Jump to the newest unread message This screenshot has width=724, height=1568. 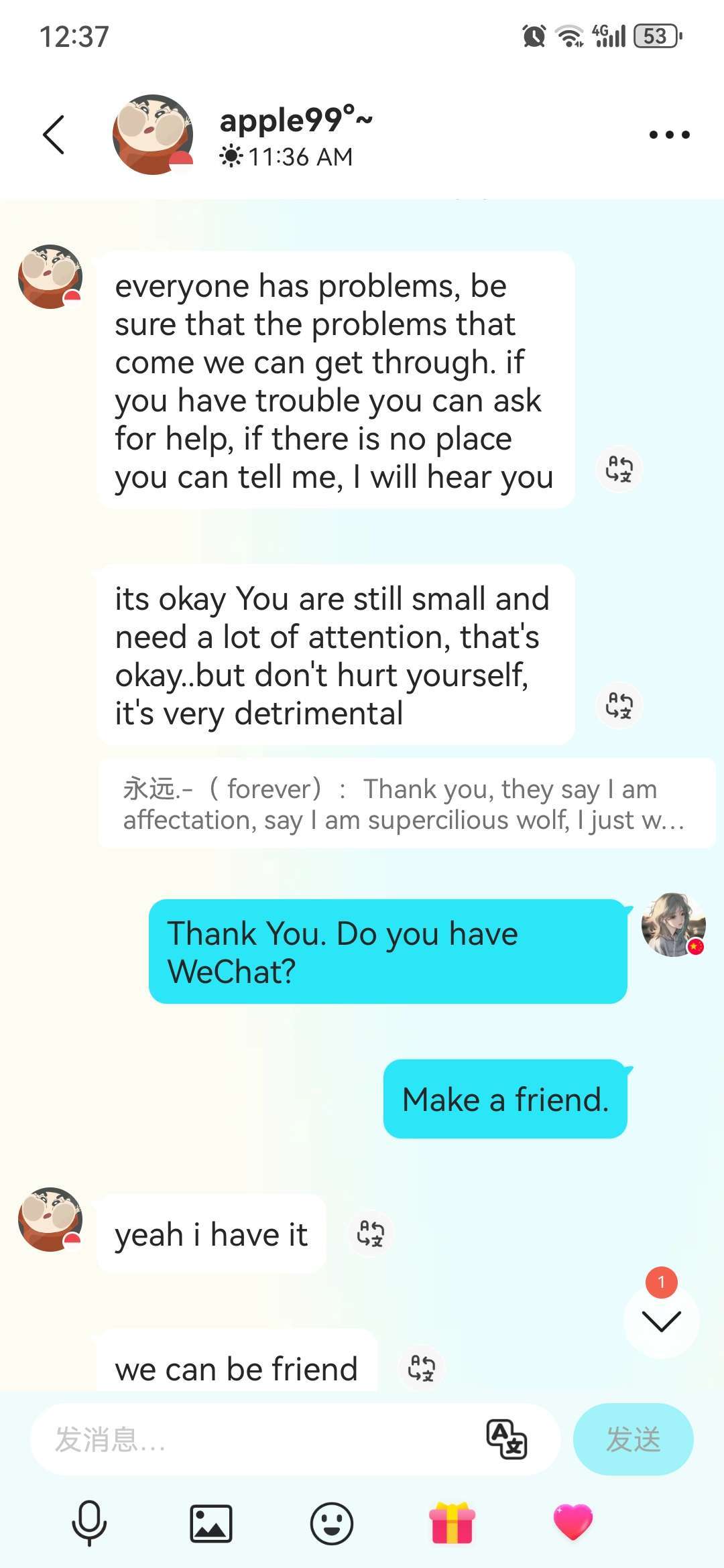point(661,1321)
